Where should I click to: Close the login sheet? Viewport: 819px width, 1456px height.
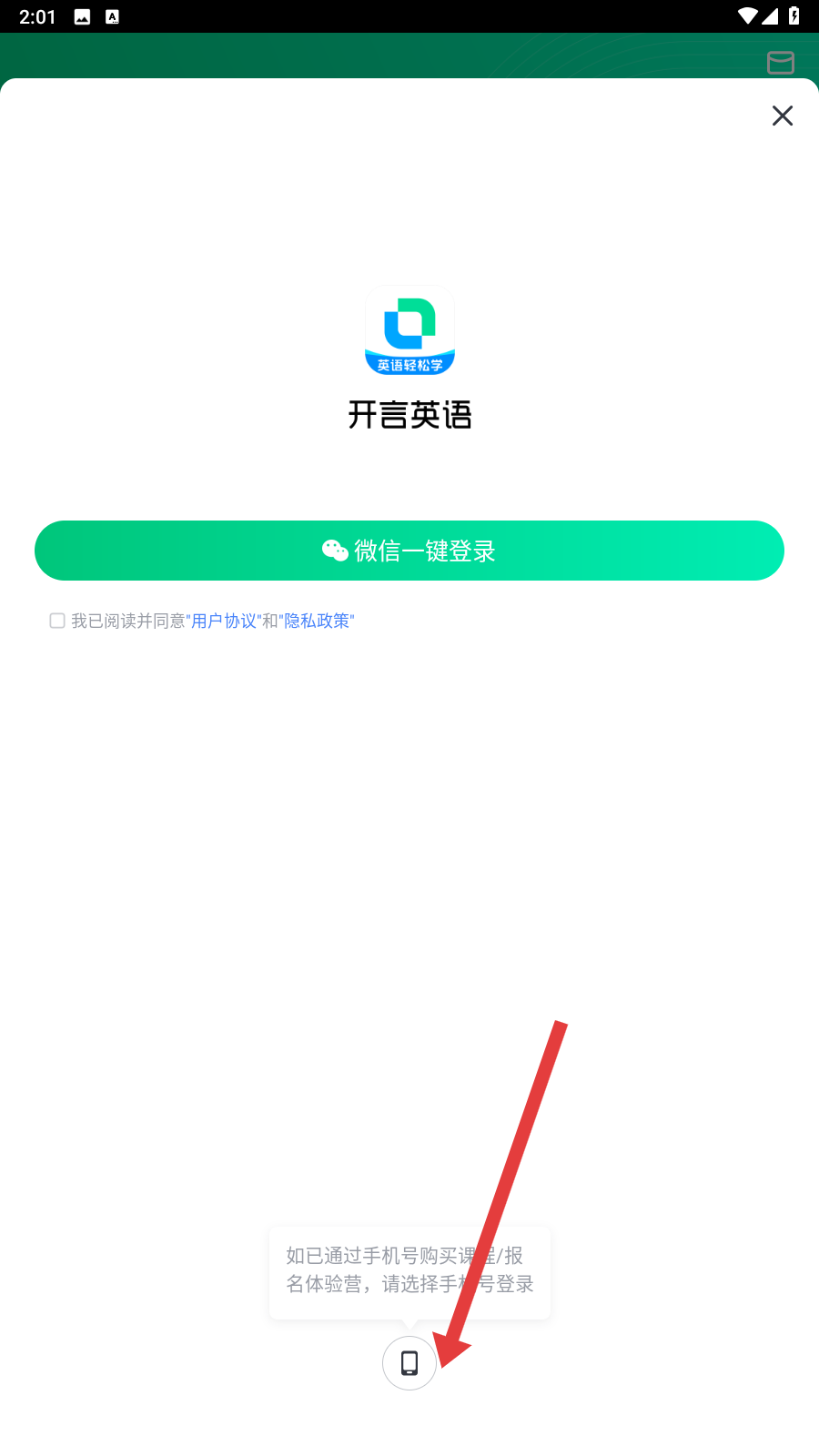pyautogui.click(x=783, y=116)
